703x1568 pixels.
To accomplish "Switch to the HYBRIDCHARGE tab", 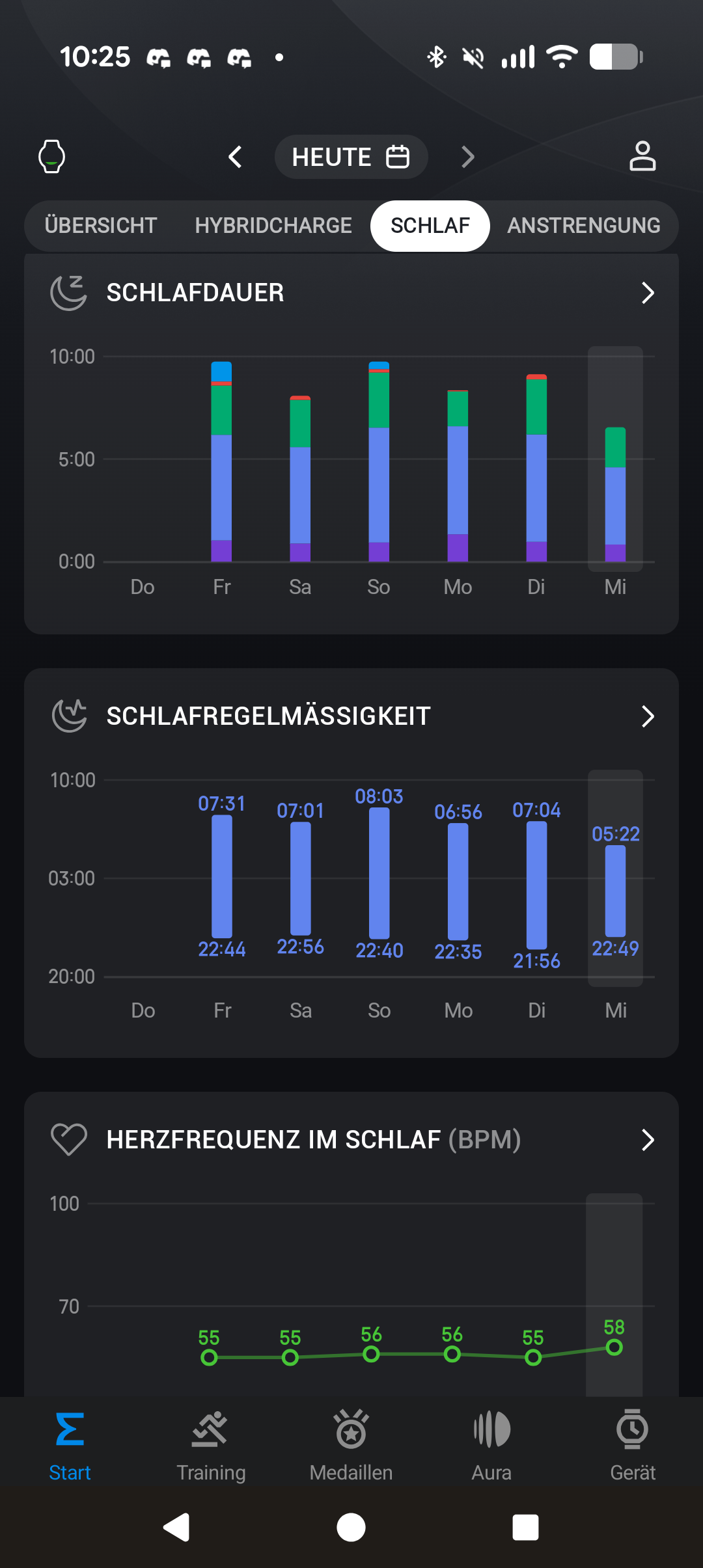I will (273, 226).
